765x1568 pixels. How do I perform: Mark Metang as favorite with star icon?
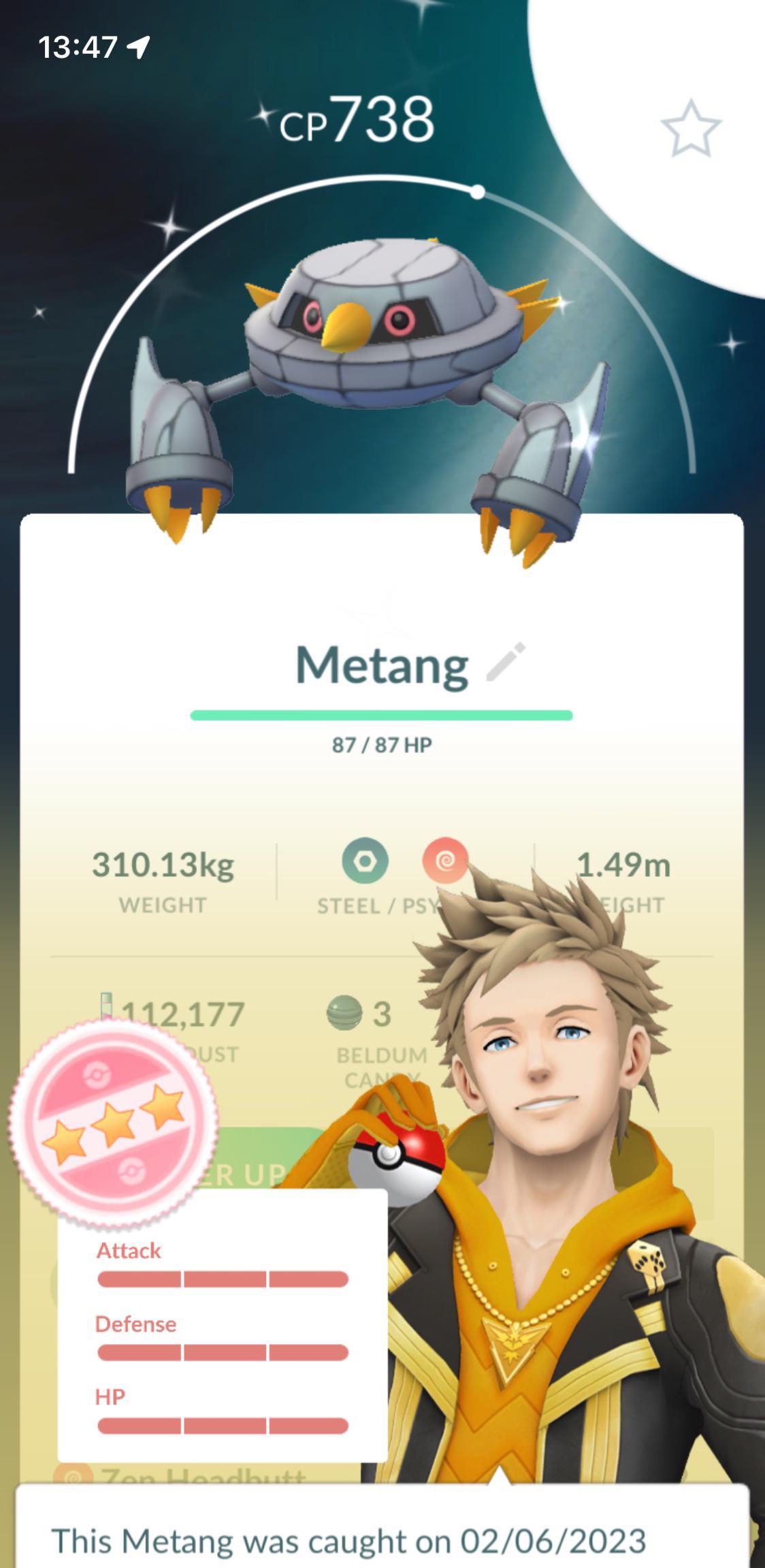coord(690,129)
